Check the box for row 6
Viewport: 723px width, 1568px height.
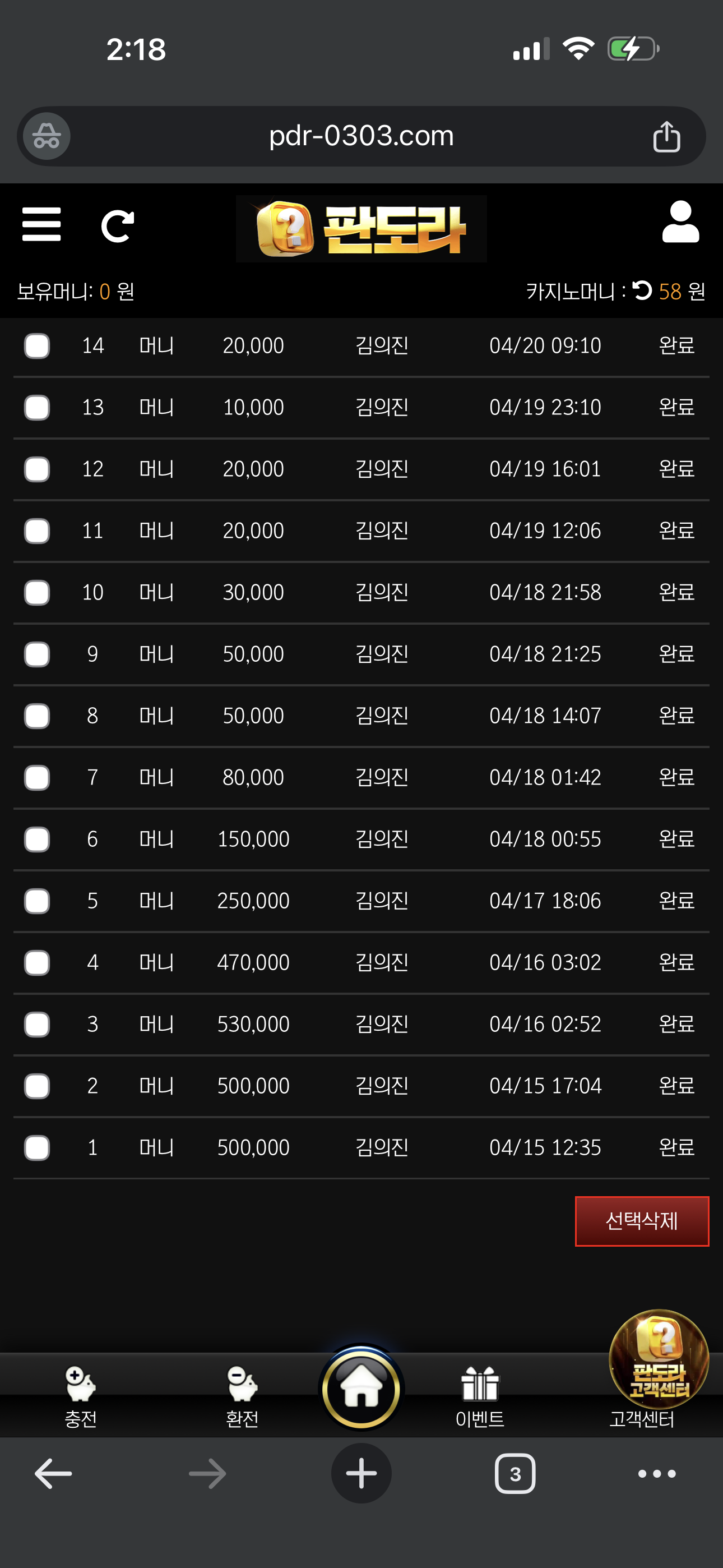[x=37, y=840]
